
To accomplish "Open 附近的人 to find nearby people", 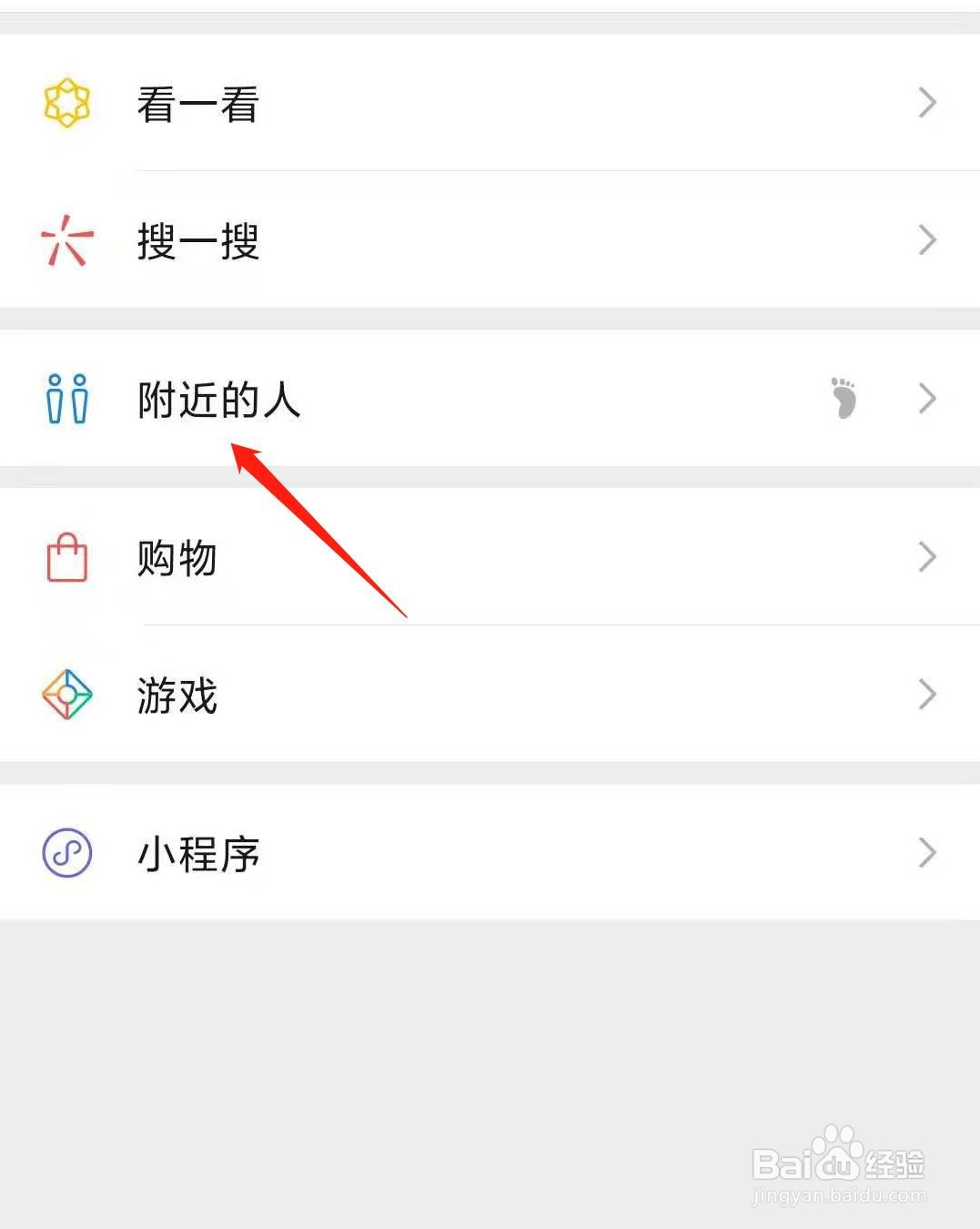I will tap(219, 399).
